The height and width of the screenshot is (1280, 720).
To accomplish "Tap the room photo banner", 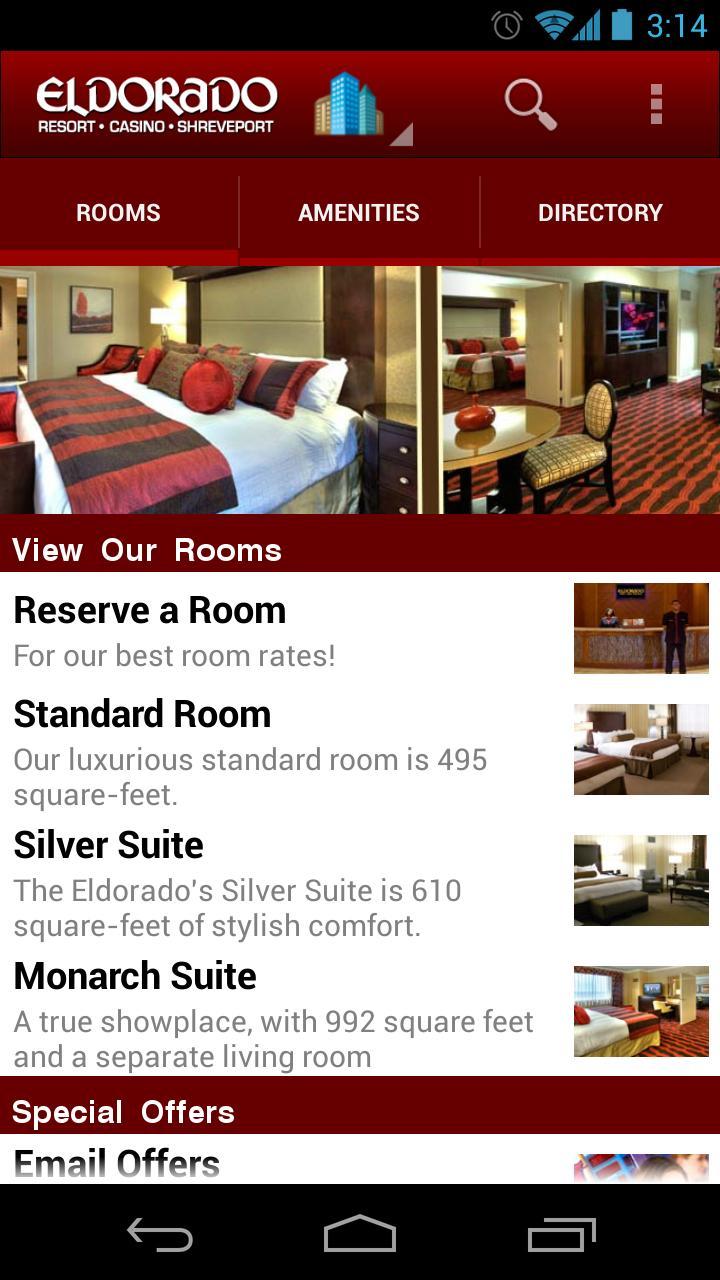I will (360, 390).
